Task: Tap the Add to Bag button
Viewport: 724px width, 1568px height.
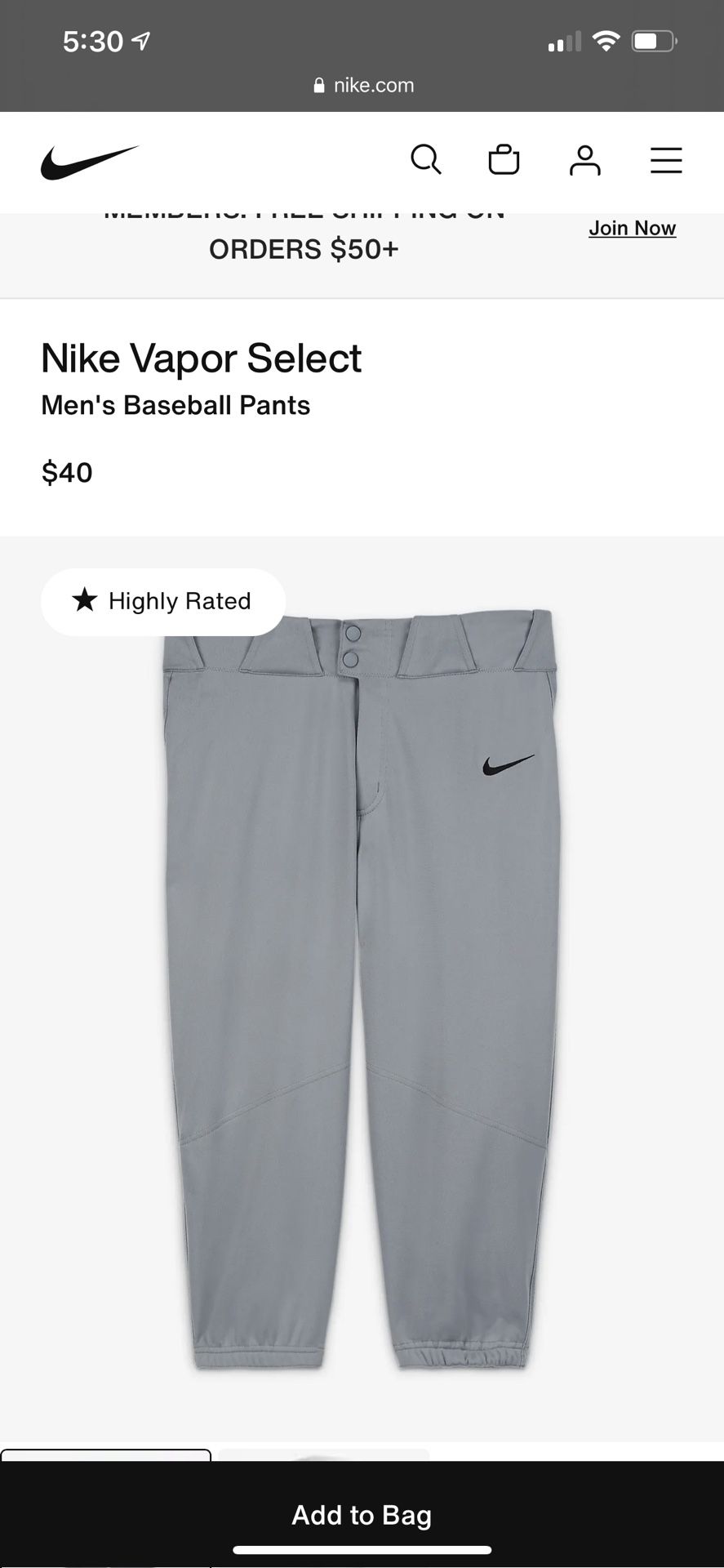Action: coord(362,1515)
